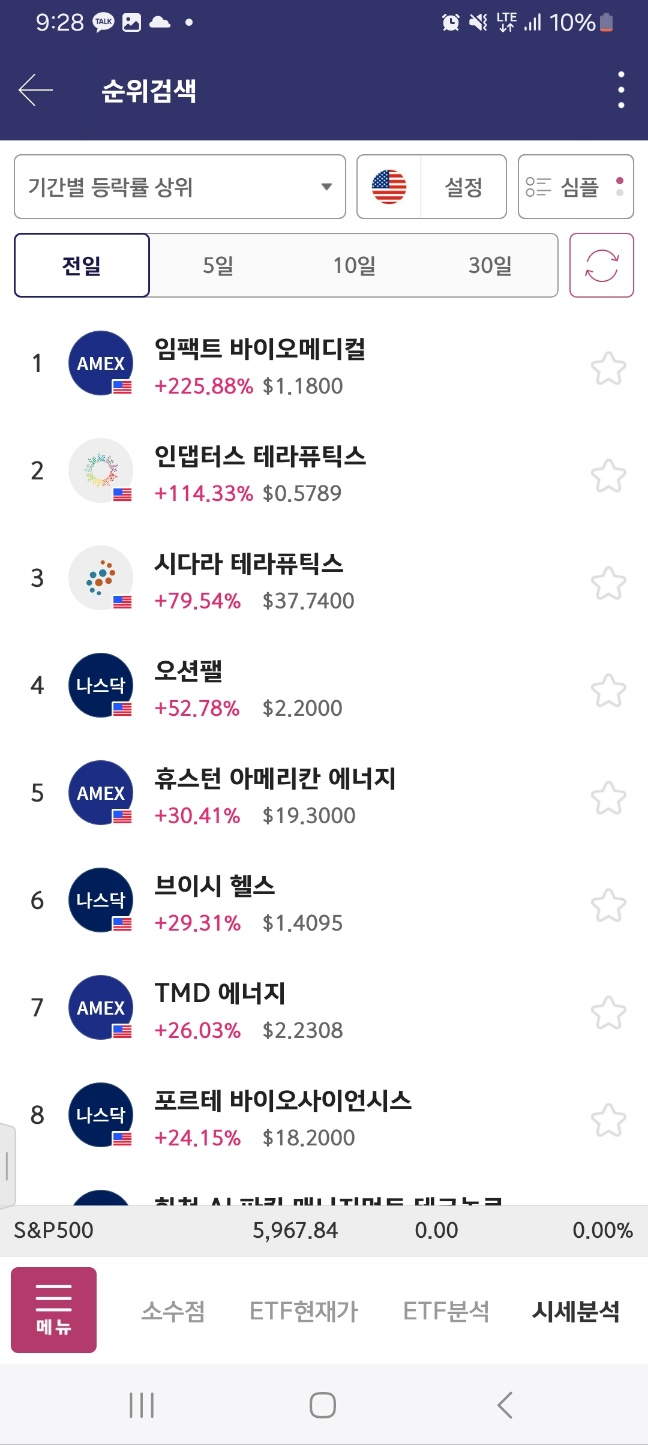
Task: Refresh the ranking list
Action: [x=602, y=266]
